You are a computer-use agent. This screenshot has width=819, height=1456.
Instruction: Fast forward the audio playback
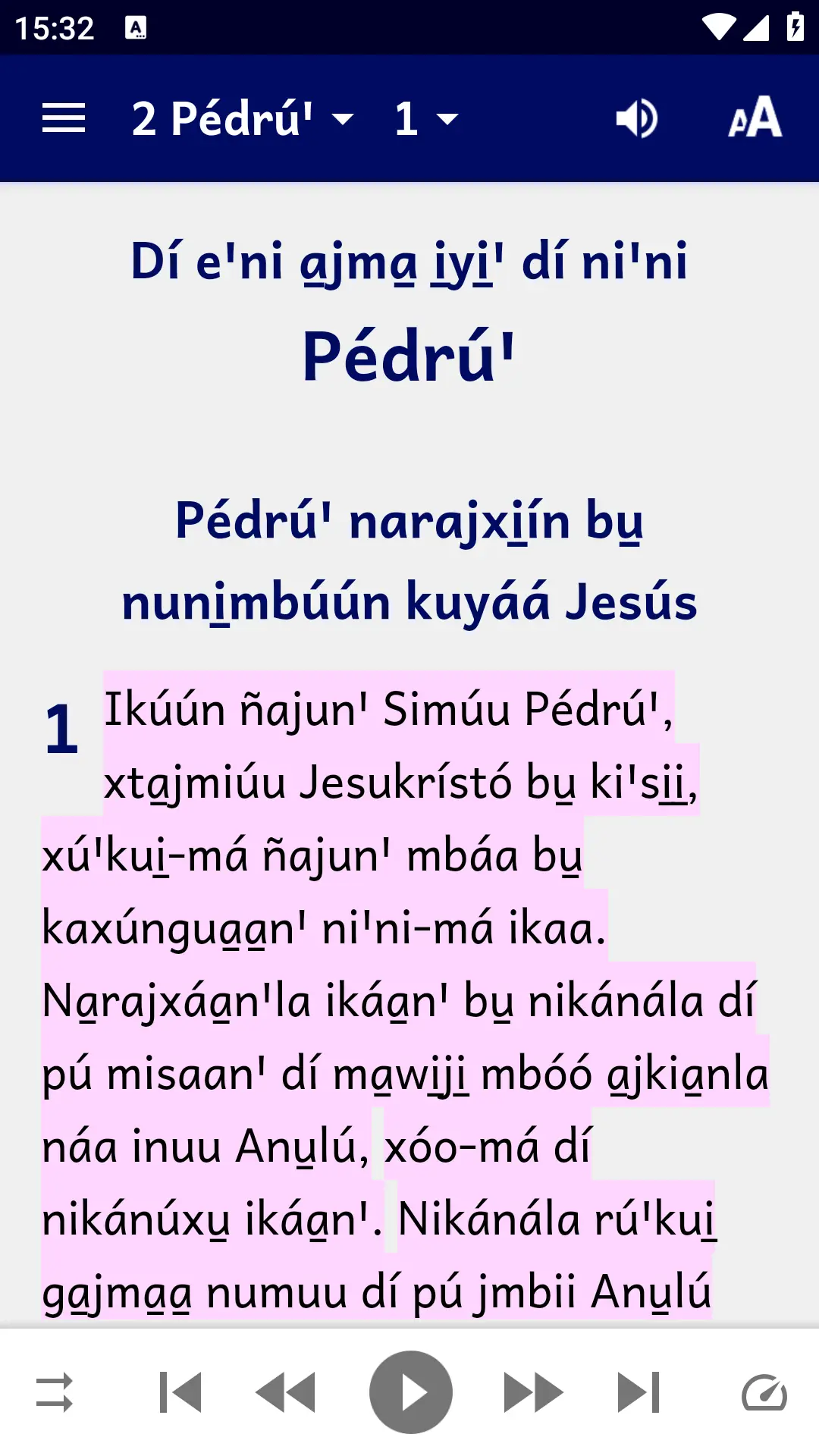pos(534,1392)
